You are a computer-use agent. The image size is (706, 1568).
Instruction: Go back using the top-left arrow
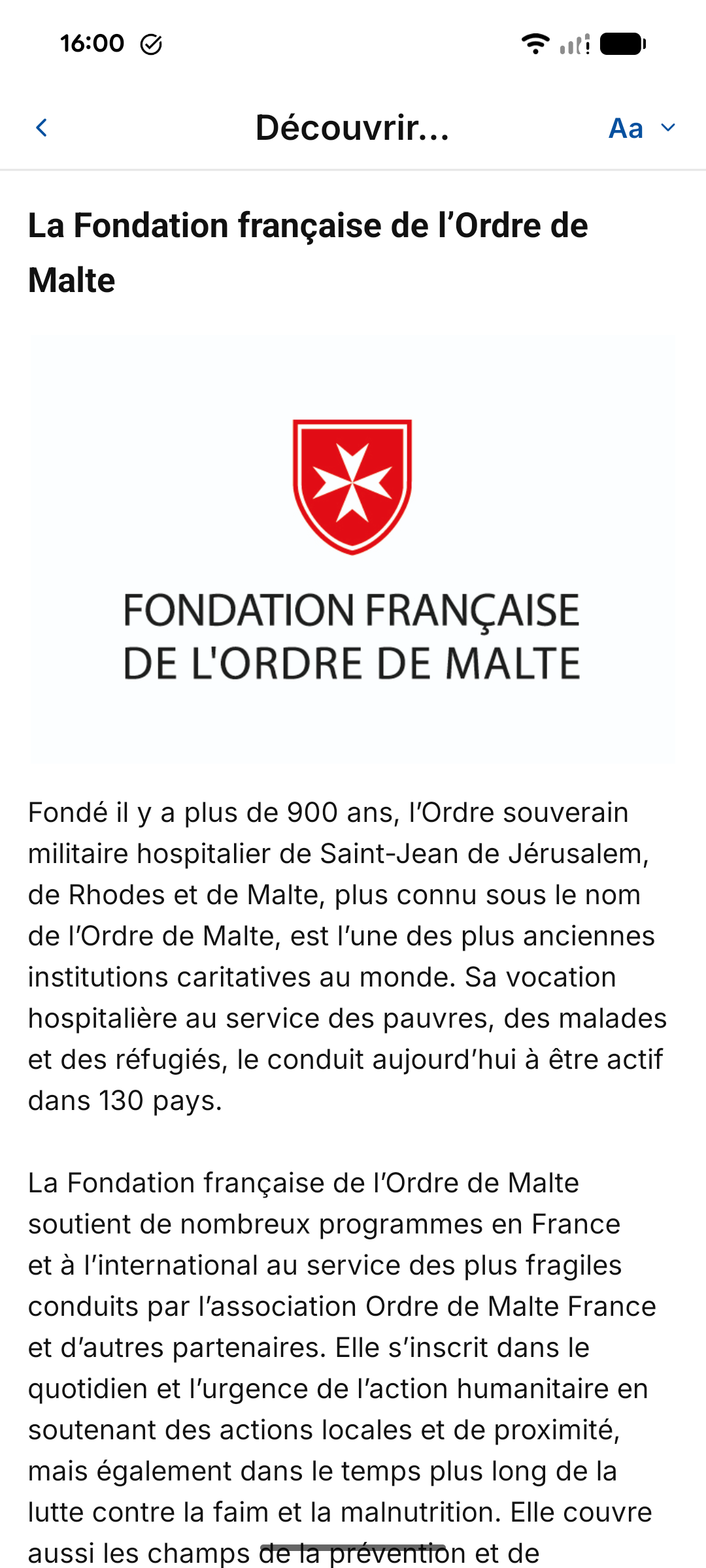[42, 128]
